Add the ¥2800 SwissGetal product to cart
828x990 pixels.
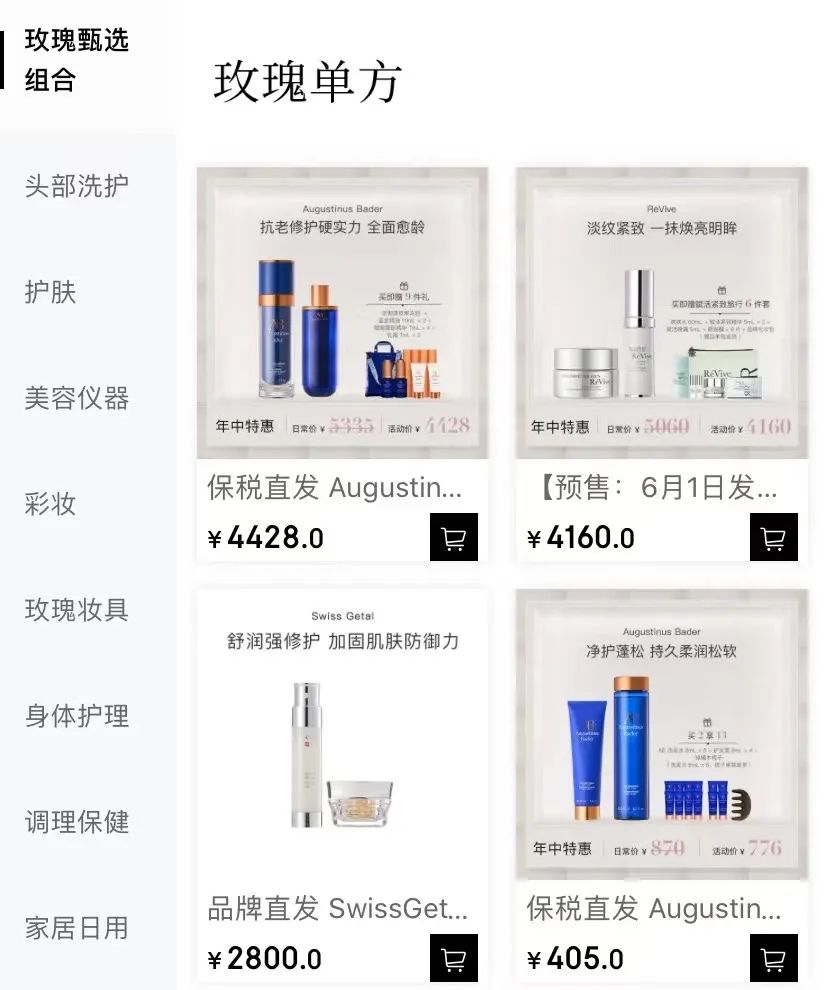454,958
